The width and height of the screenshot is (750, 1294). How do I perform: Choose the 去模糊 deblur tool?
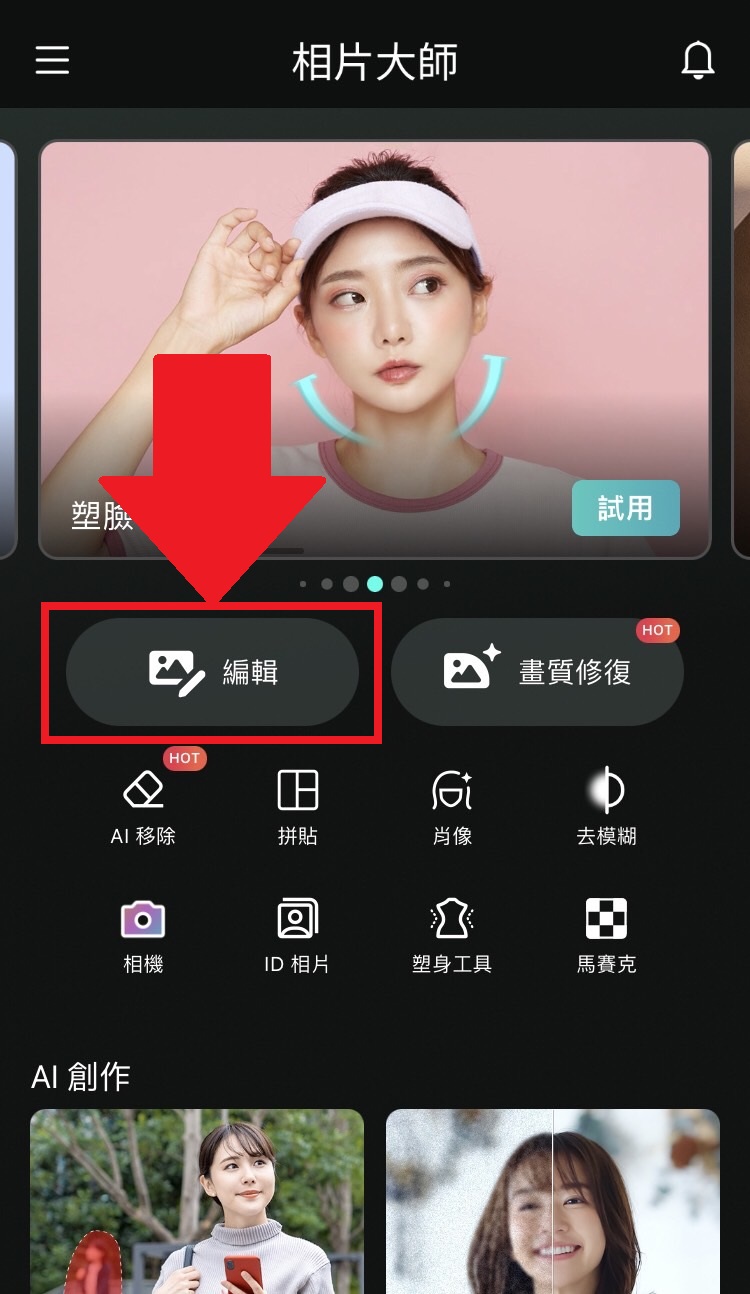click(606, 807)
